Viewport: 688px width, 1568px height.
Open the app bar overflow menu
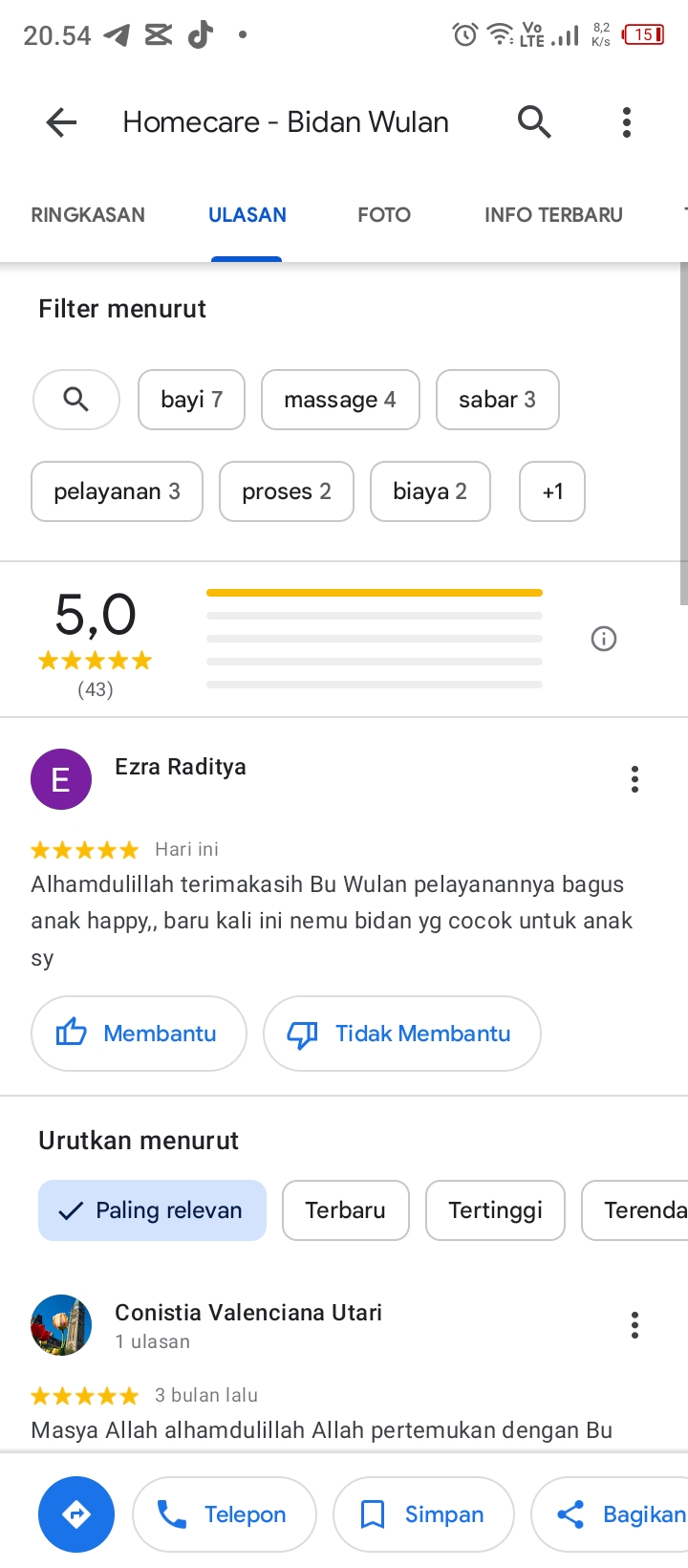point(627,122)
